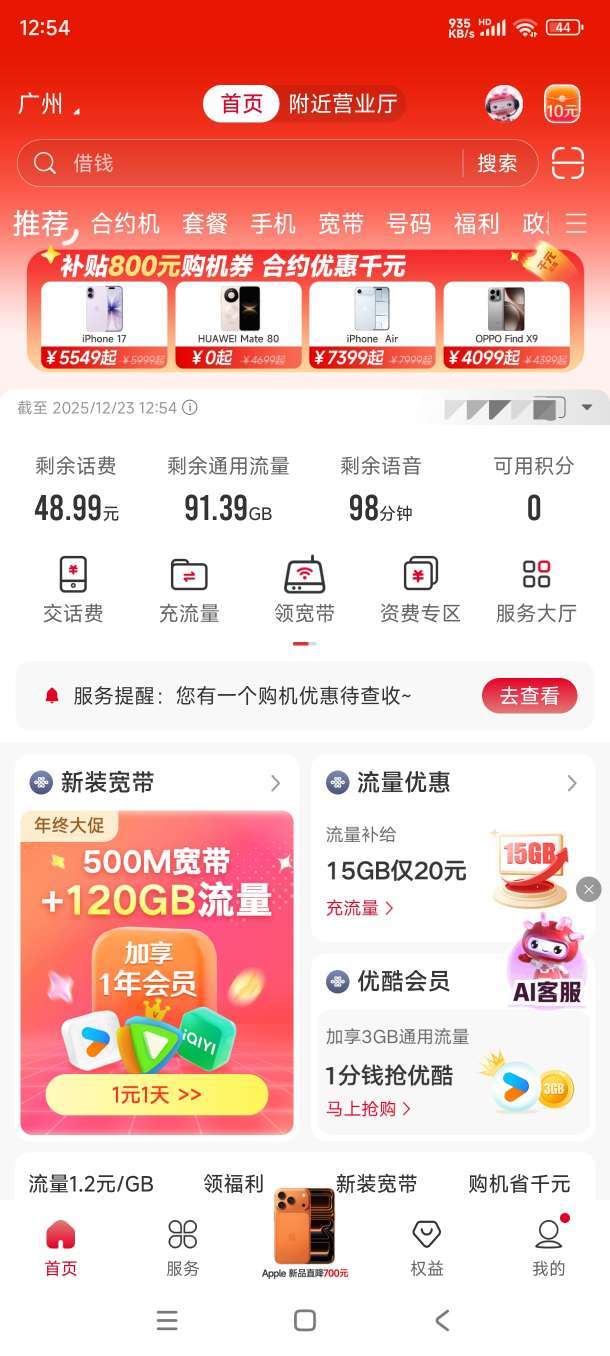
Task: Select the 合约机 category tab
Action: coord(126,223)
